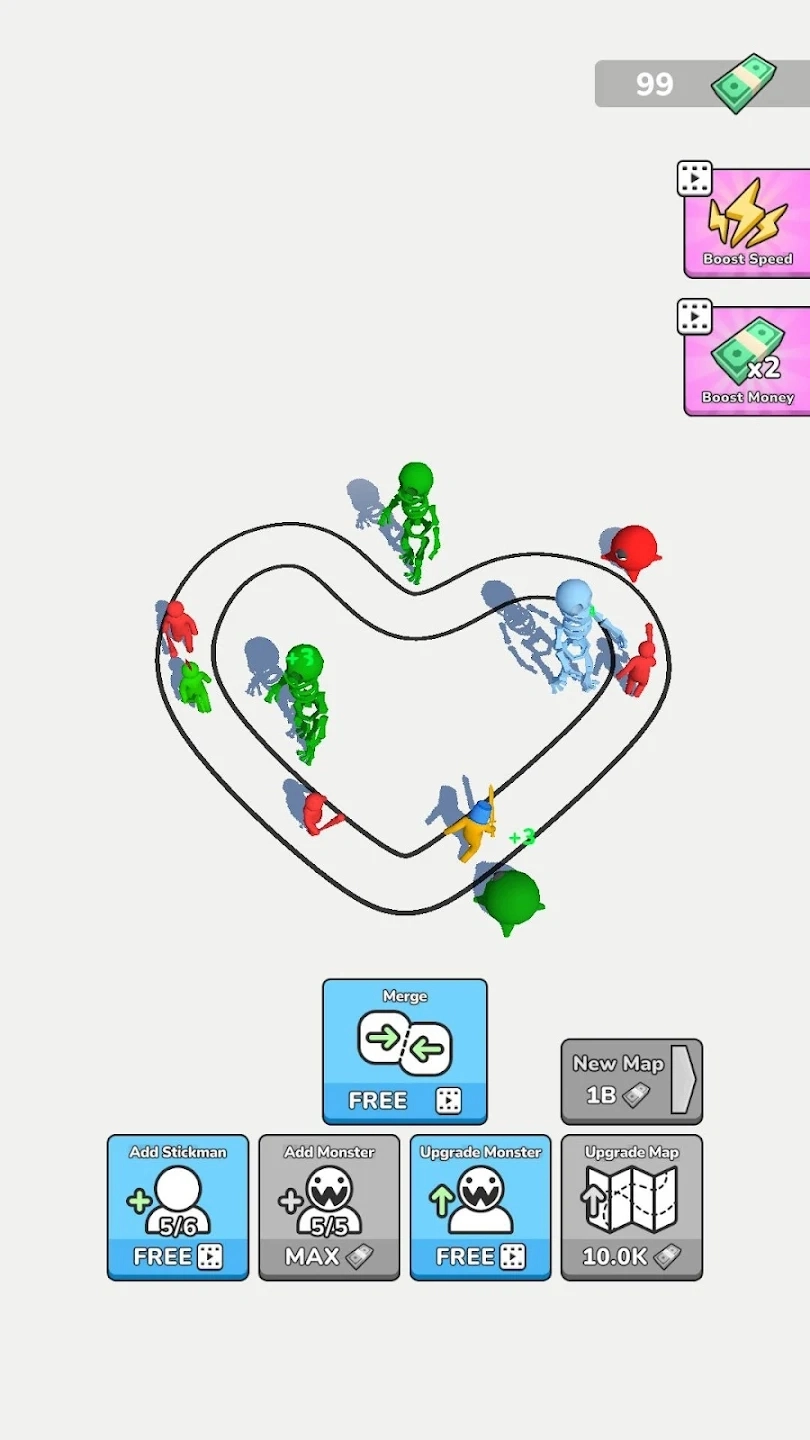The image size is (810, 1440).
Task: Activate the Boost Speed ad reward
Action: tap(747, 223)
